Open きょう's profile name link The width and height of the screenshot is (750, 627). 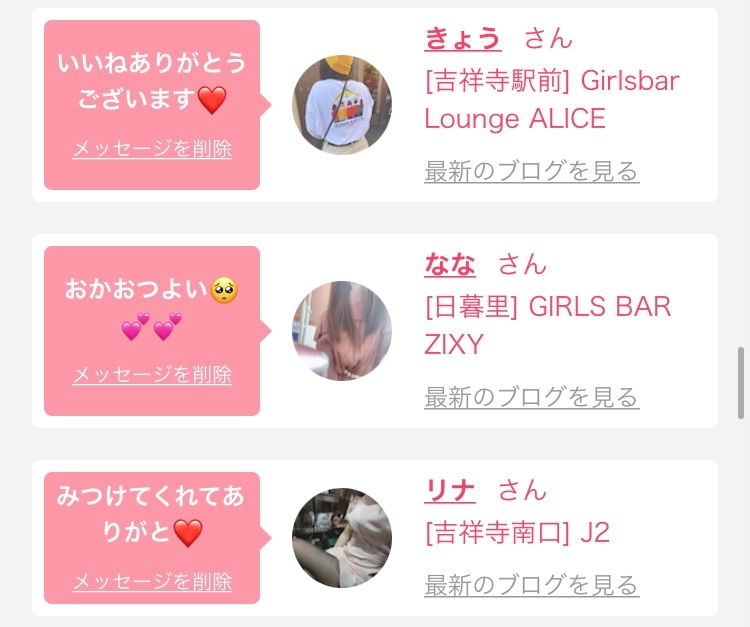coord(462,39)
